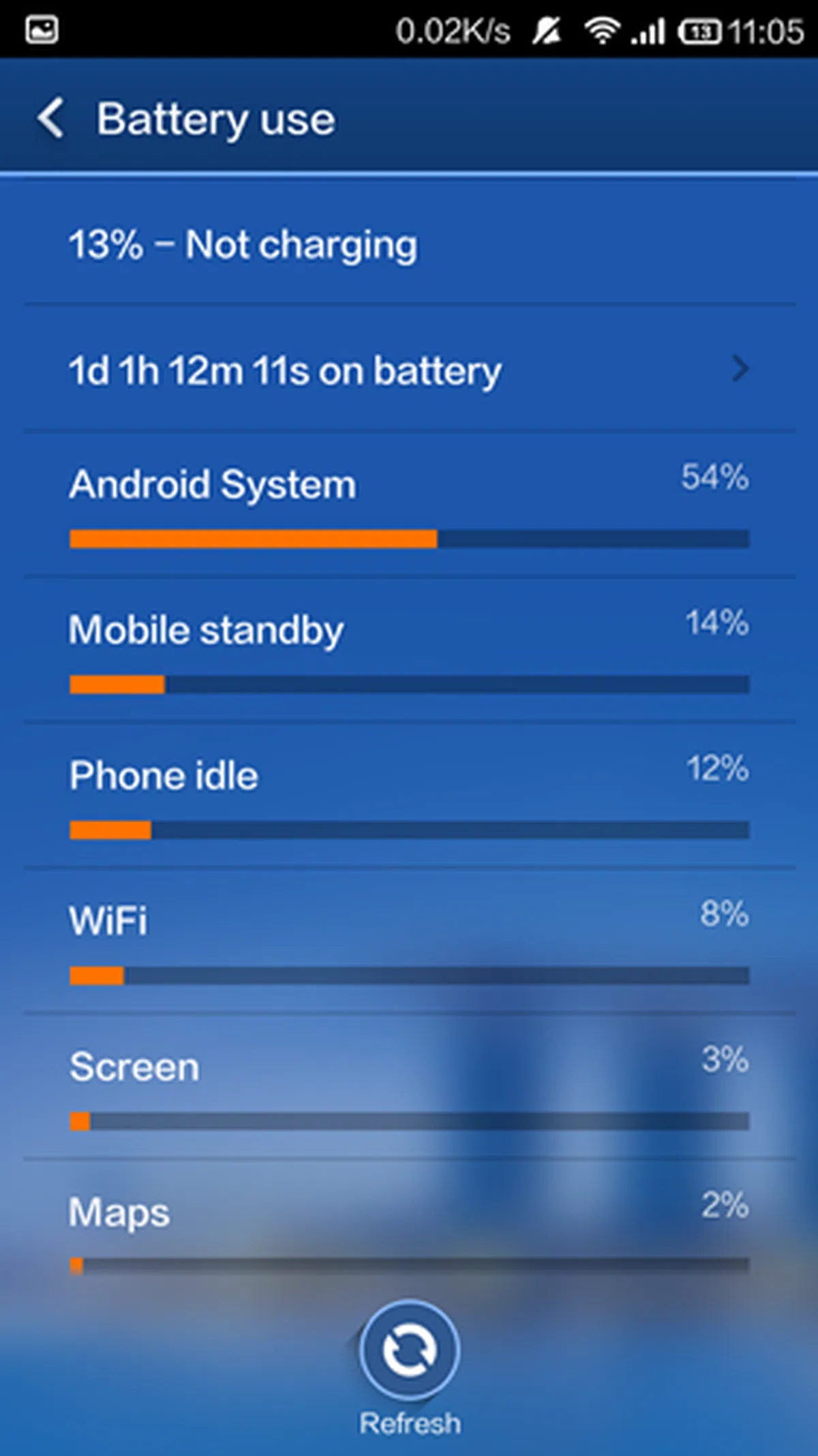View Maps battery usage

point(409,1228)
